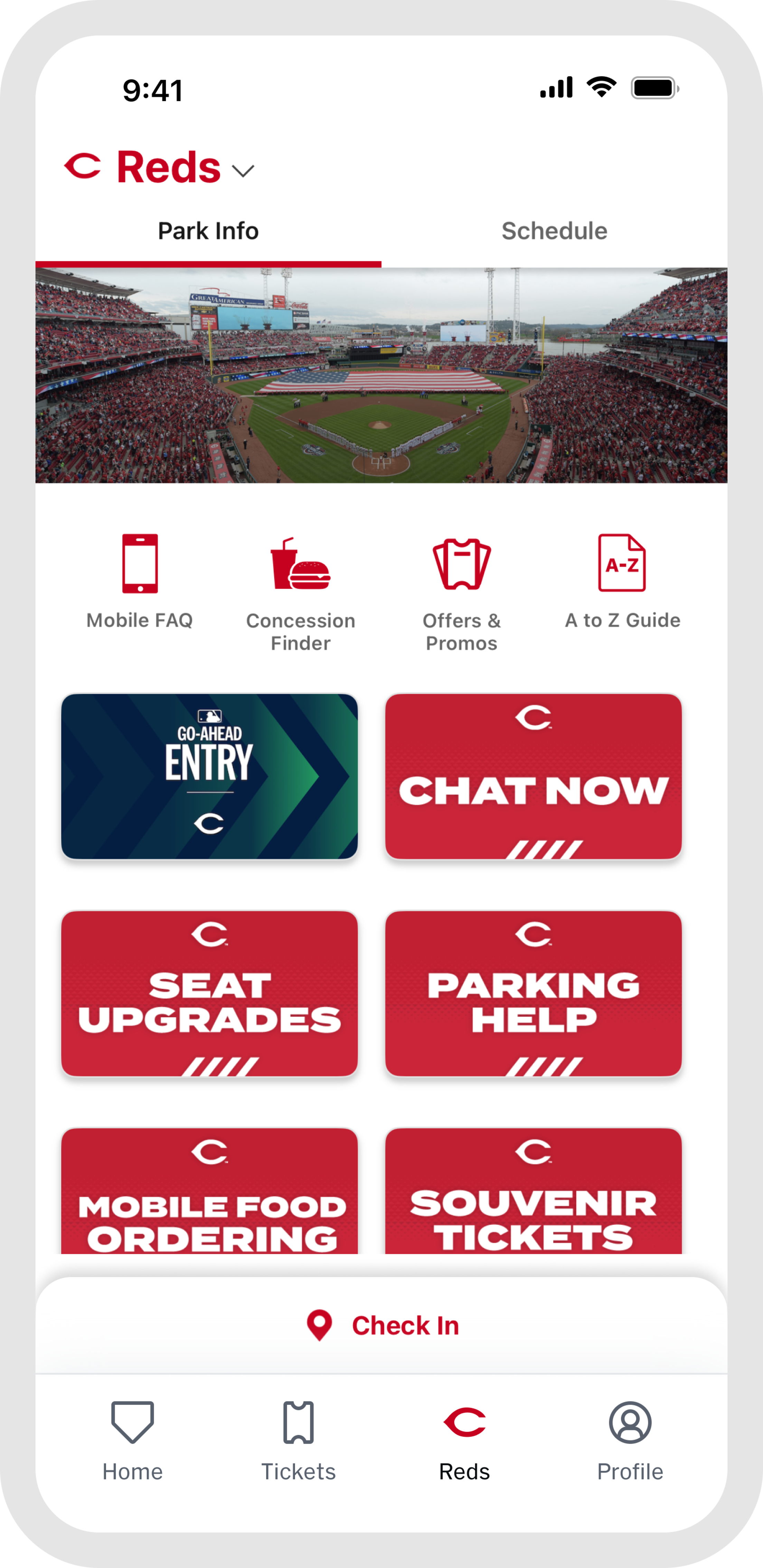Image resolution: width=763 pixels, height=1568 pixels.
Task: Expand the Reds team dropdown
Action: pos(243,171)
